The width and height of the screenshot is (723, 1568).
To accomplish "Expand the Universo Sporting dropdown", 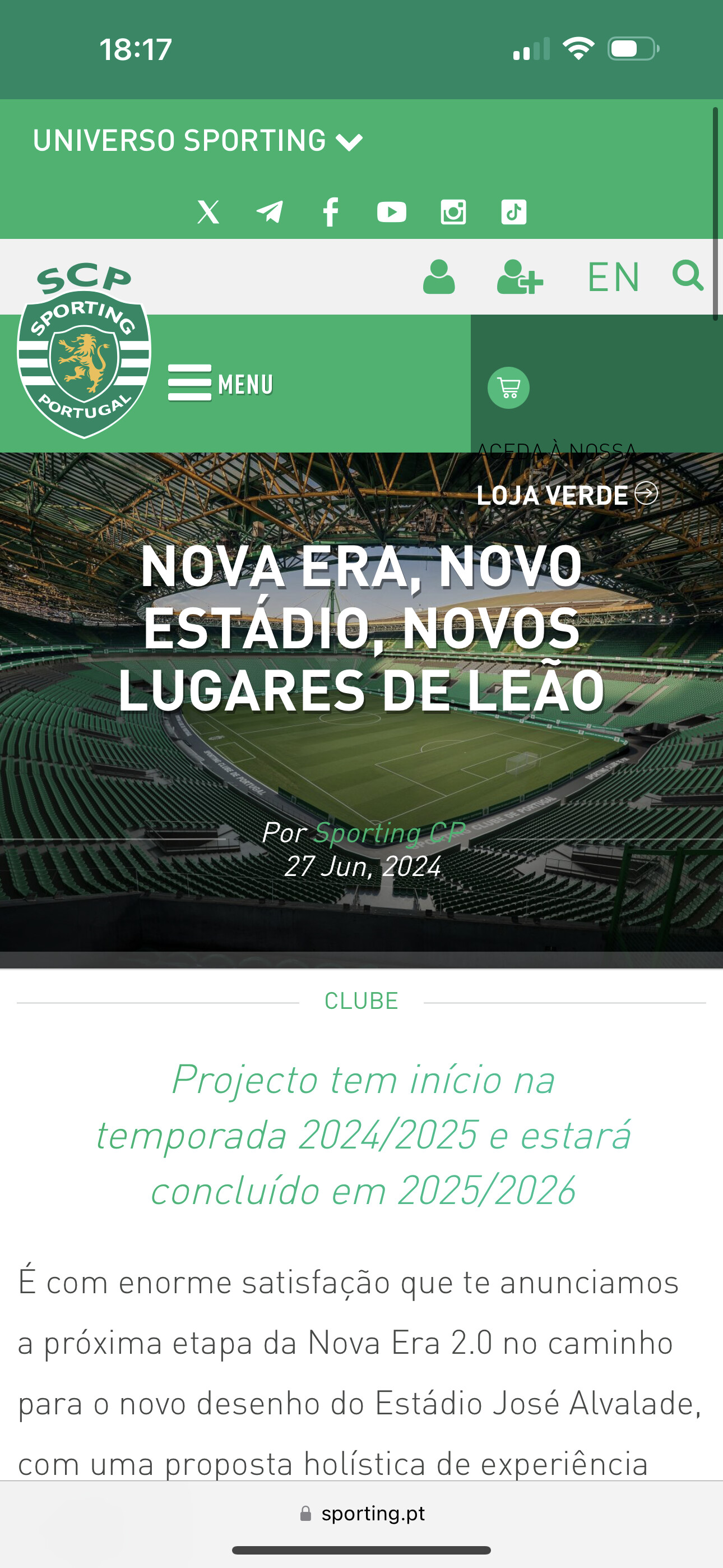I will click(x=198, y=141).
